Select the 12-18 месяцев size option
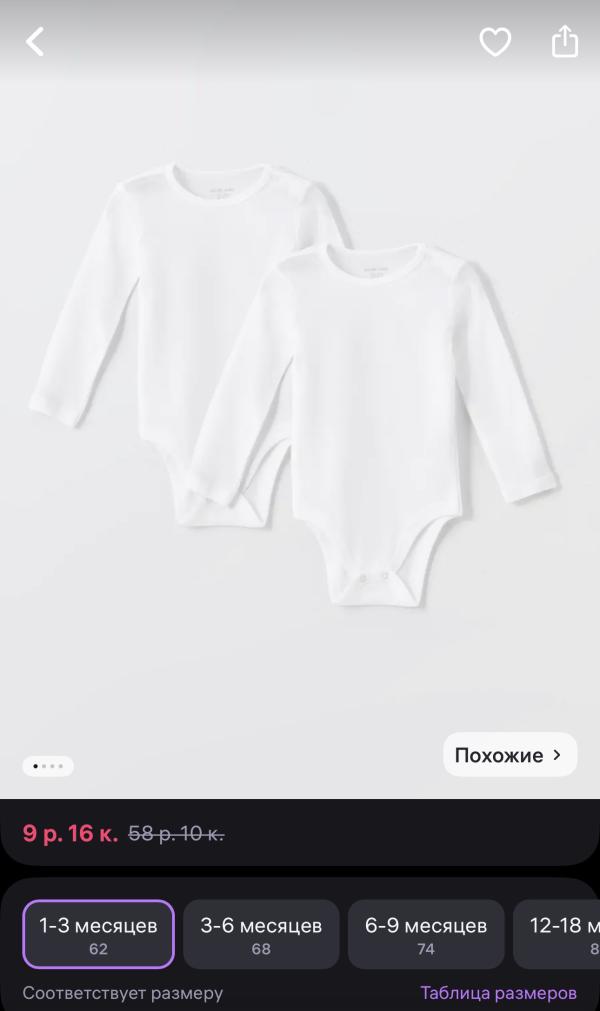The width and height of the screenshot is (600, 1011). [560, 934]
